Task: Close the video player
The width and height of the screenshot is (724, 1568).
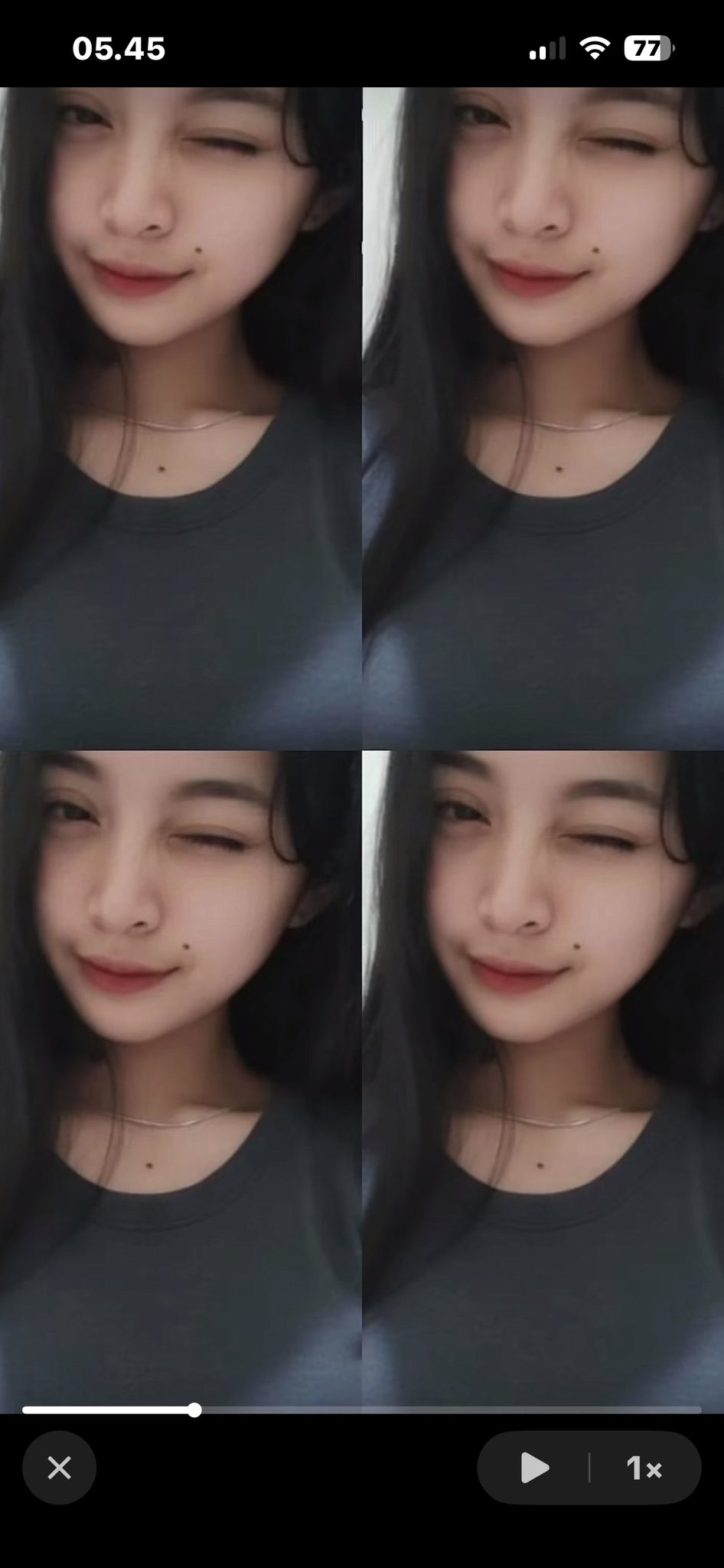Action: point(59,1468)
